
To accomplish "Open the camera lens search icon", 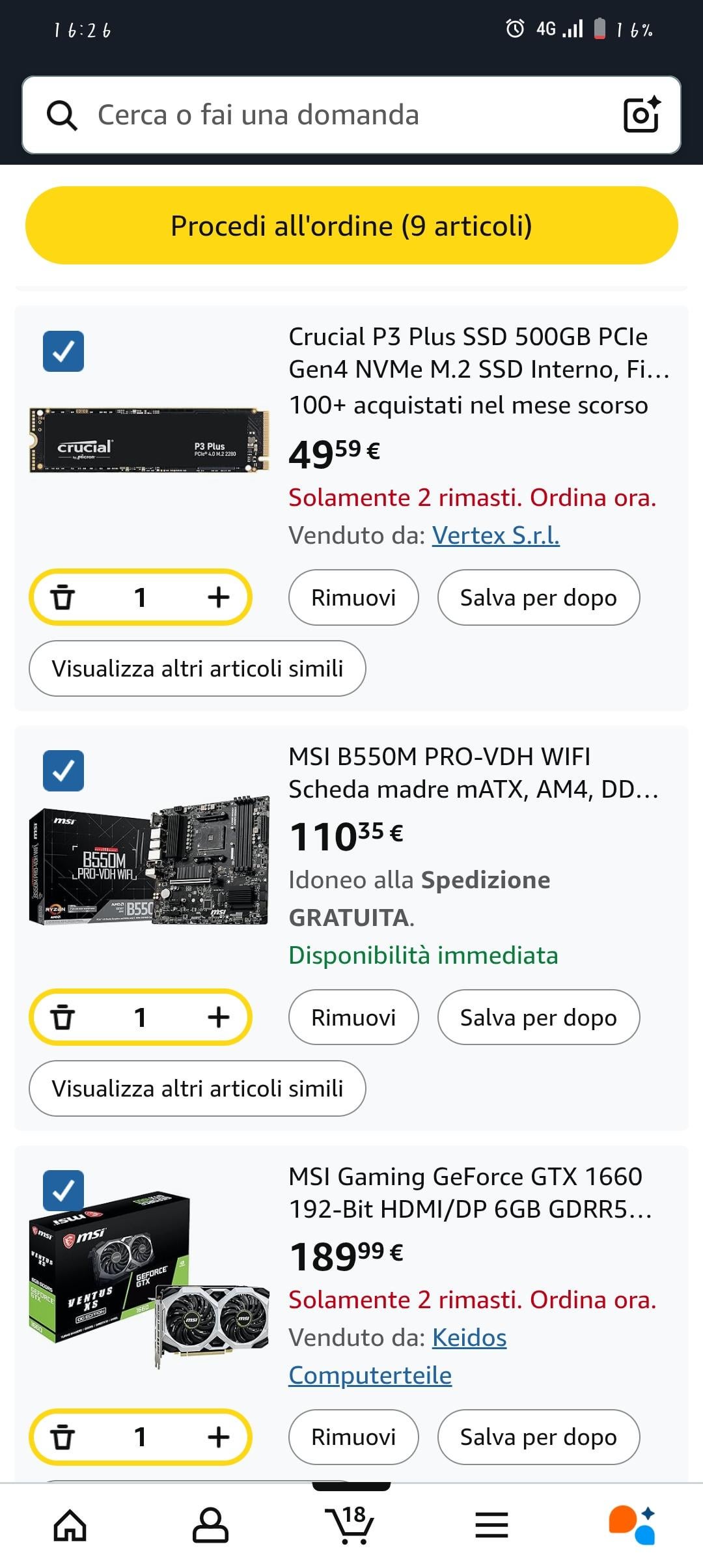I will pyautogui.click(x=642, y=115).
